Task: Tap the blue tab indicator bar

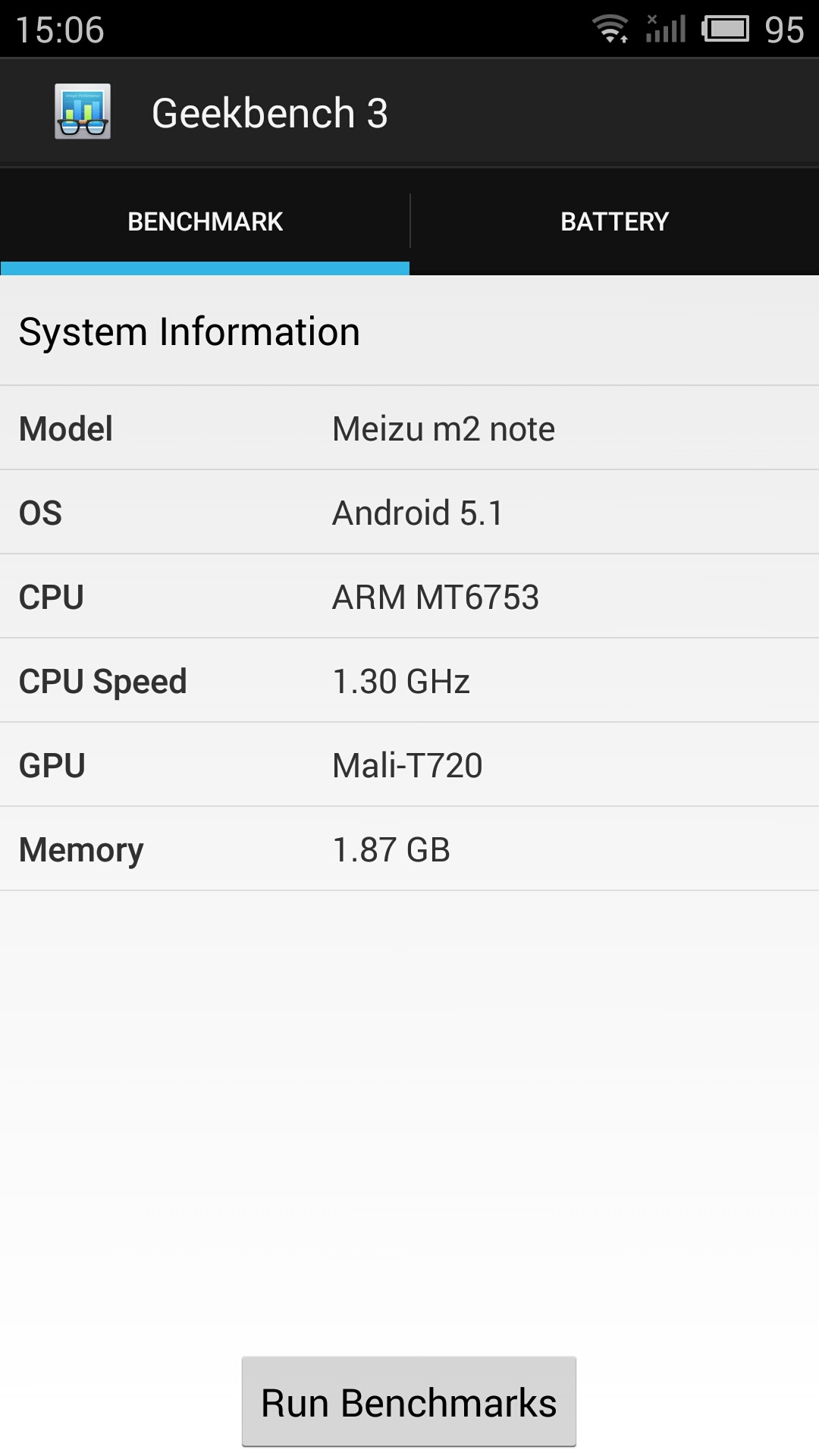Action: [205, 266]
